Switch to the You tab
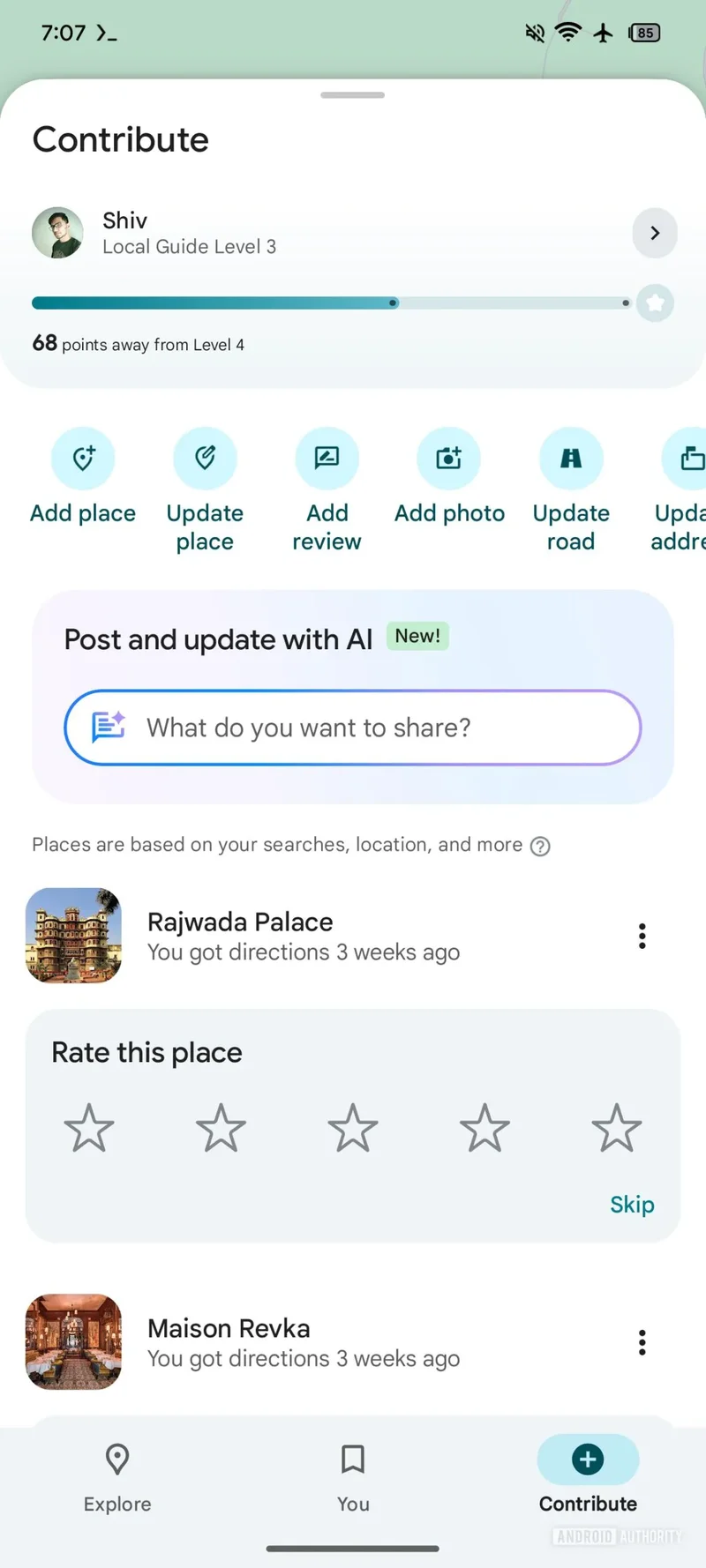Viewport: 706px width, 1568px height. [x=353, y=1477]
